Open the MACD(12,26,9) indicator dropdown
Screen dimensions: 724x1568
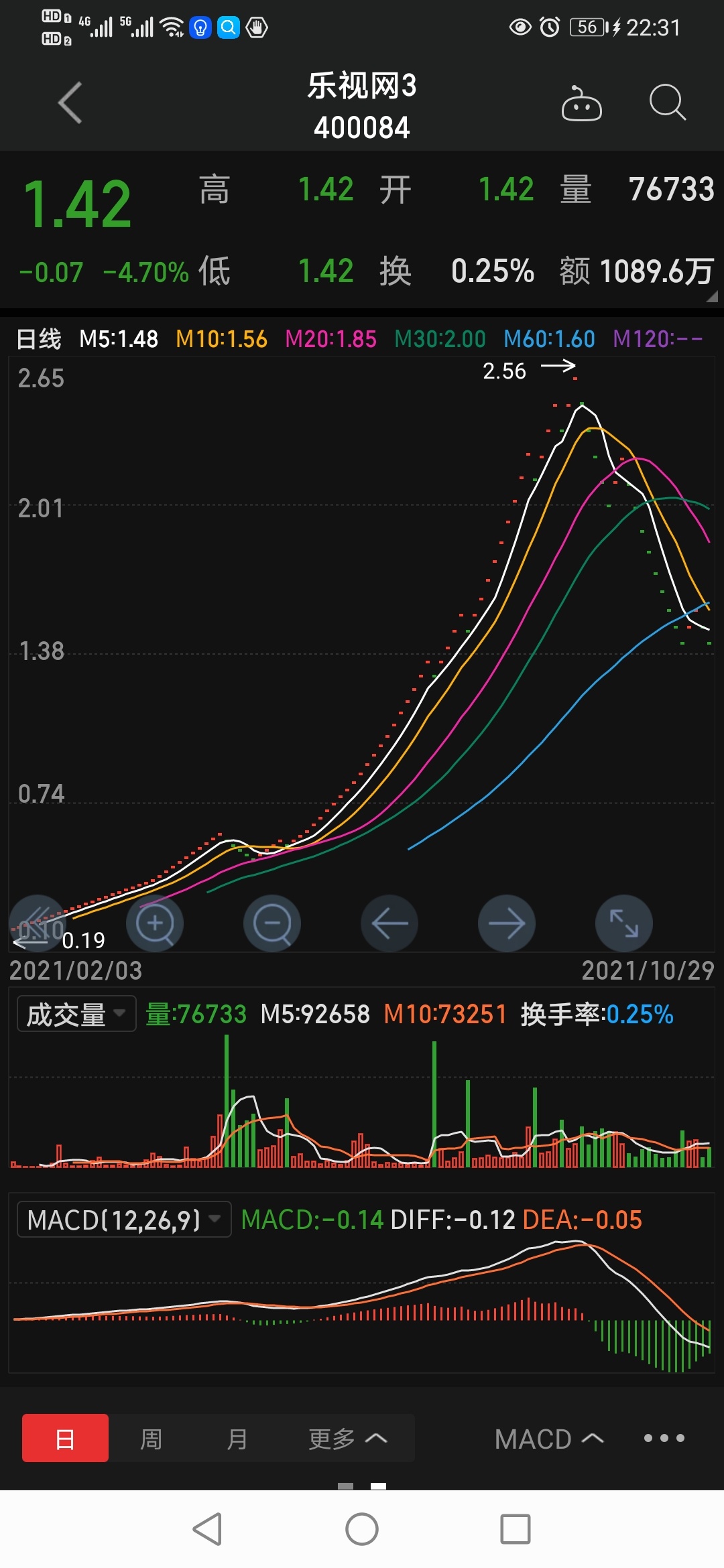pyautogui.click(x=124, y=1220)
